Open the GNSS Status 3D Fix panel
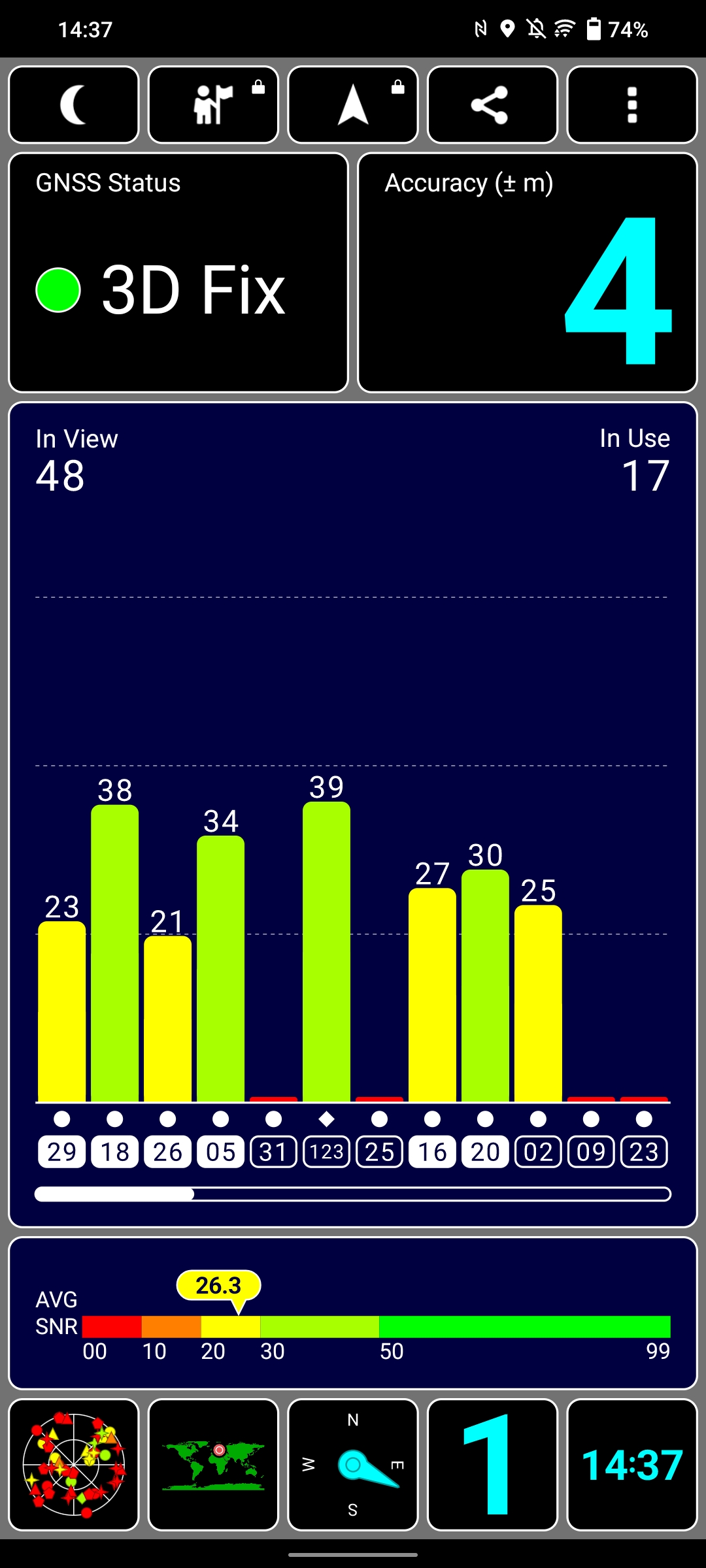 (178, 272)
